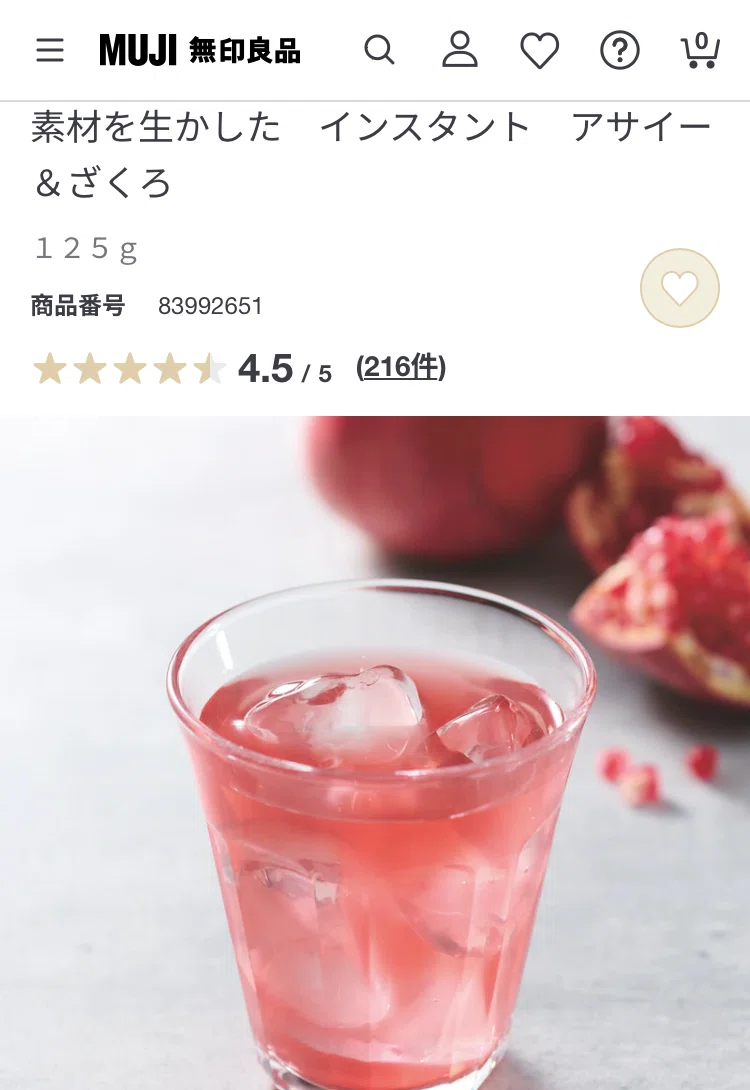This screenshot has height=1090, width=750.
Task: Open the help question mark icon
Action: [620, 50]
